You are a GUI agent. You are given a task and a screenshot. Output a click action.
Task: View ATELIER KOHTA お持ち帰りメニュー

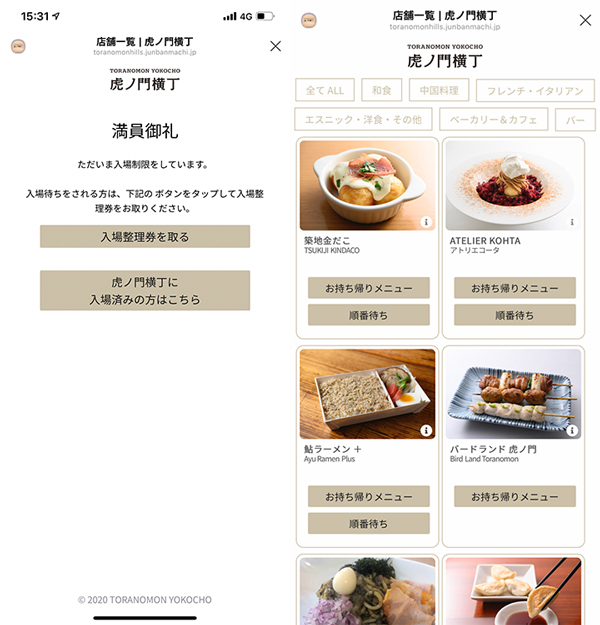pyautogui.click(x=514, y=288)
